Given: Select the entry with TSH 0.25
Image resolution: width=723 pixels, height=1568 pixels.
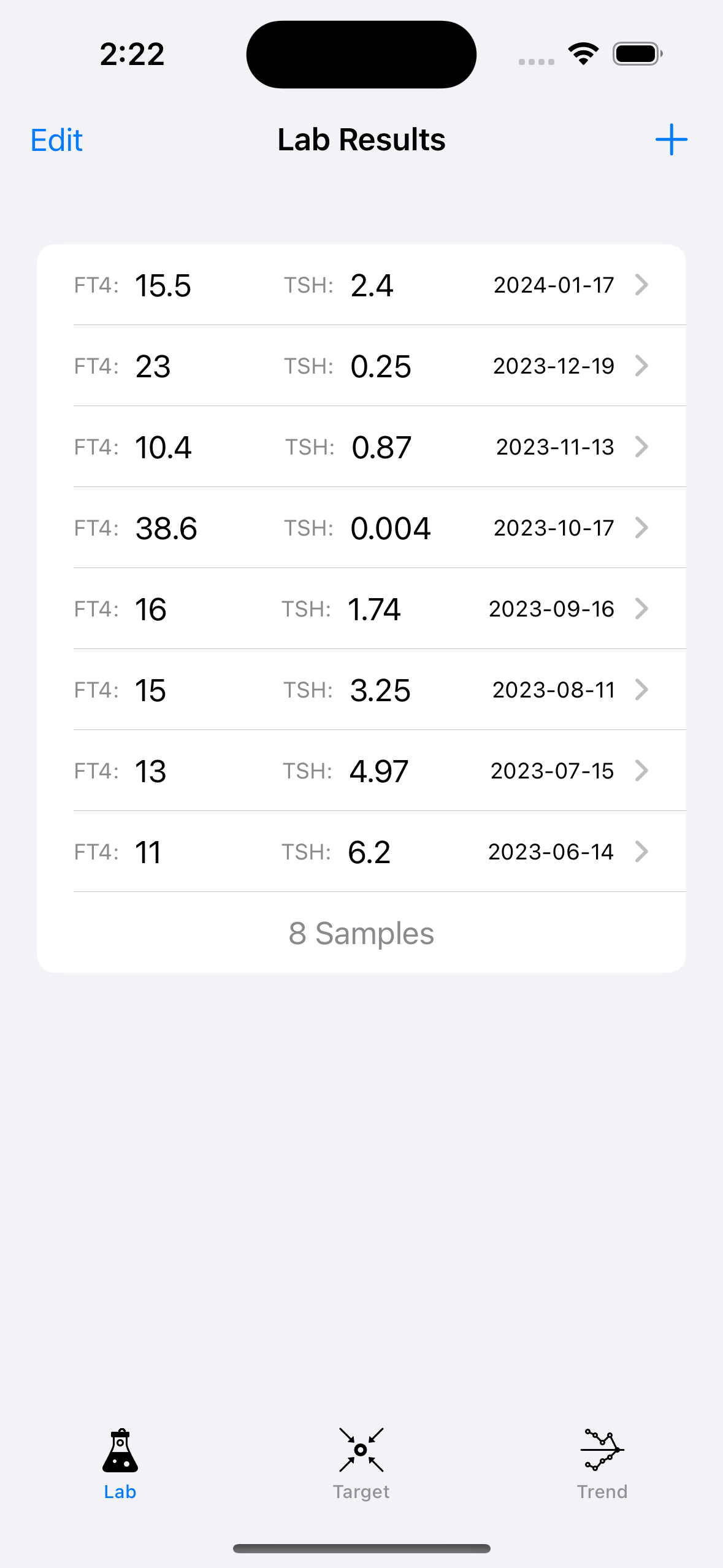Looking at the screenshot, I should point(361,366).
